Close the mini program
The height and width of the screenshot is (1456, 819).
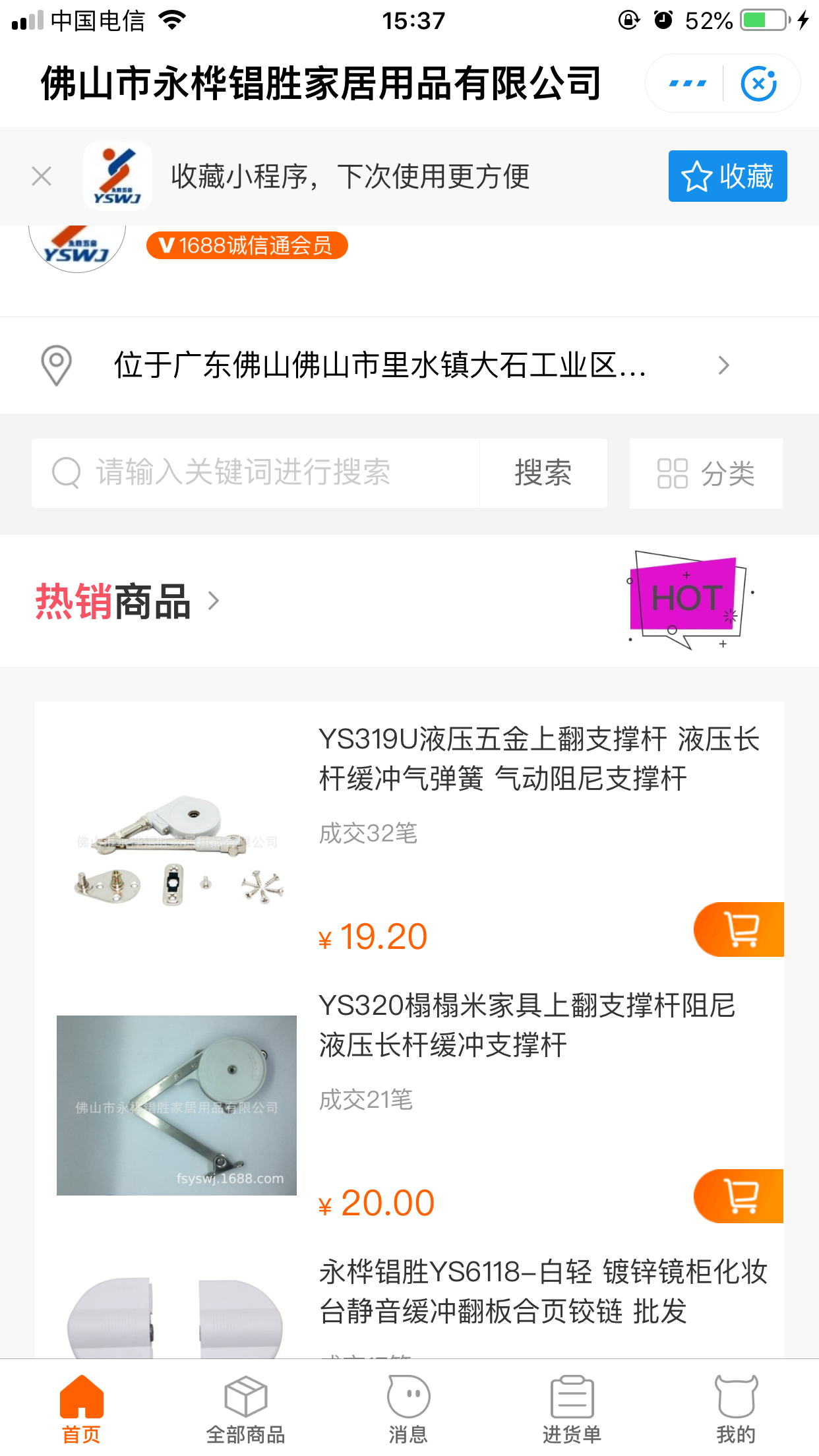click(x=759, y=84)
